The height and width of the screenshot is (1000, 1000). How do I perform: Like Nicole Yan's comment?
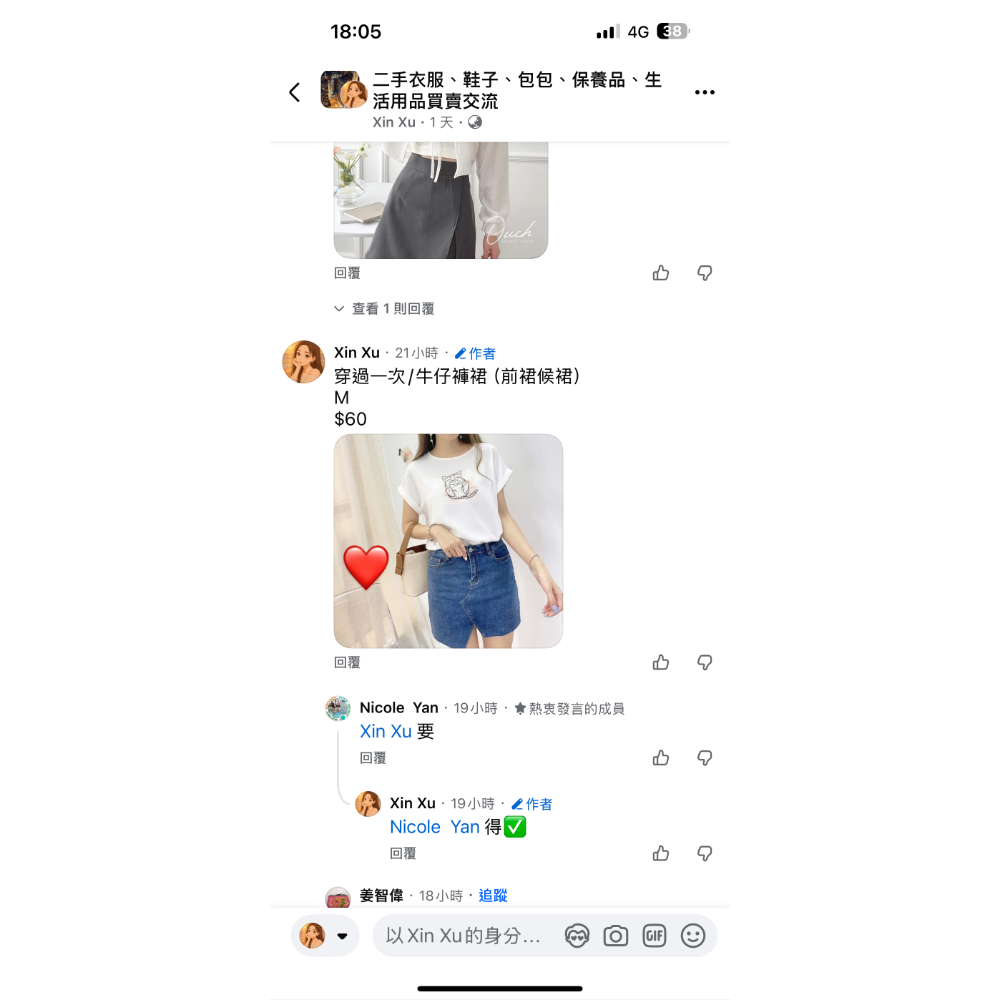[x=661, y=758]
